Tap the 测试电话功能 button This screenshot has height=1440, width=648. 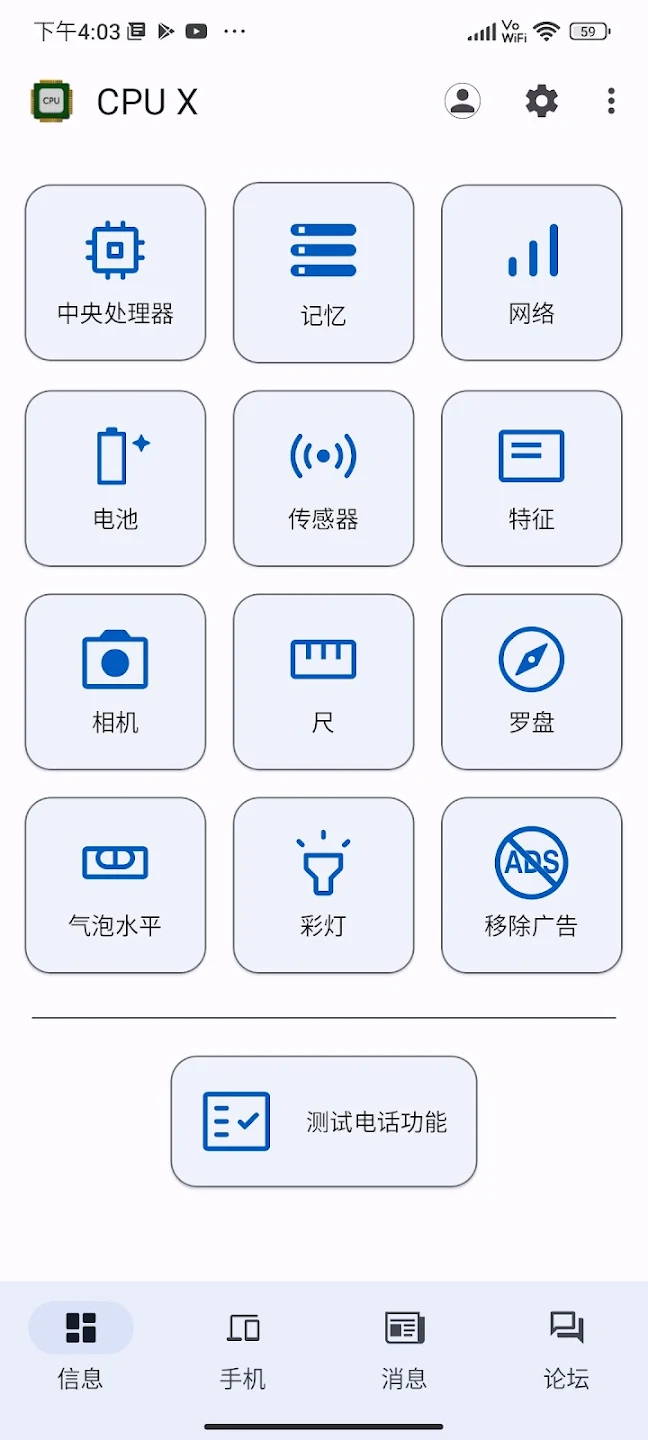coord(324,1121)
